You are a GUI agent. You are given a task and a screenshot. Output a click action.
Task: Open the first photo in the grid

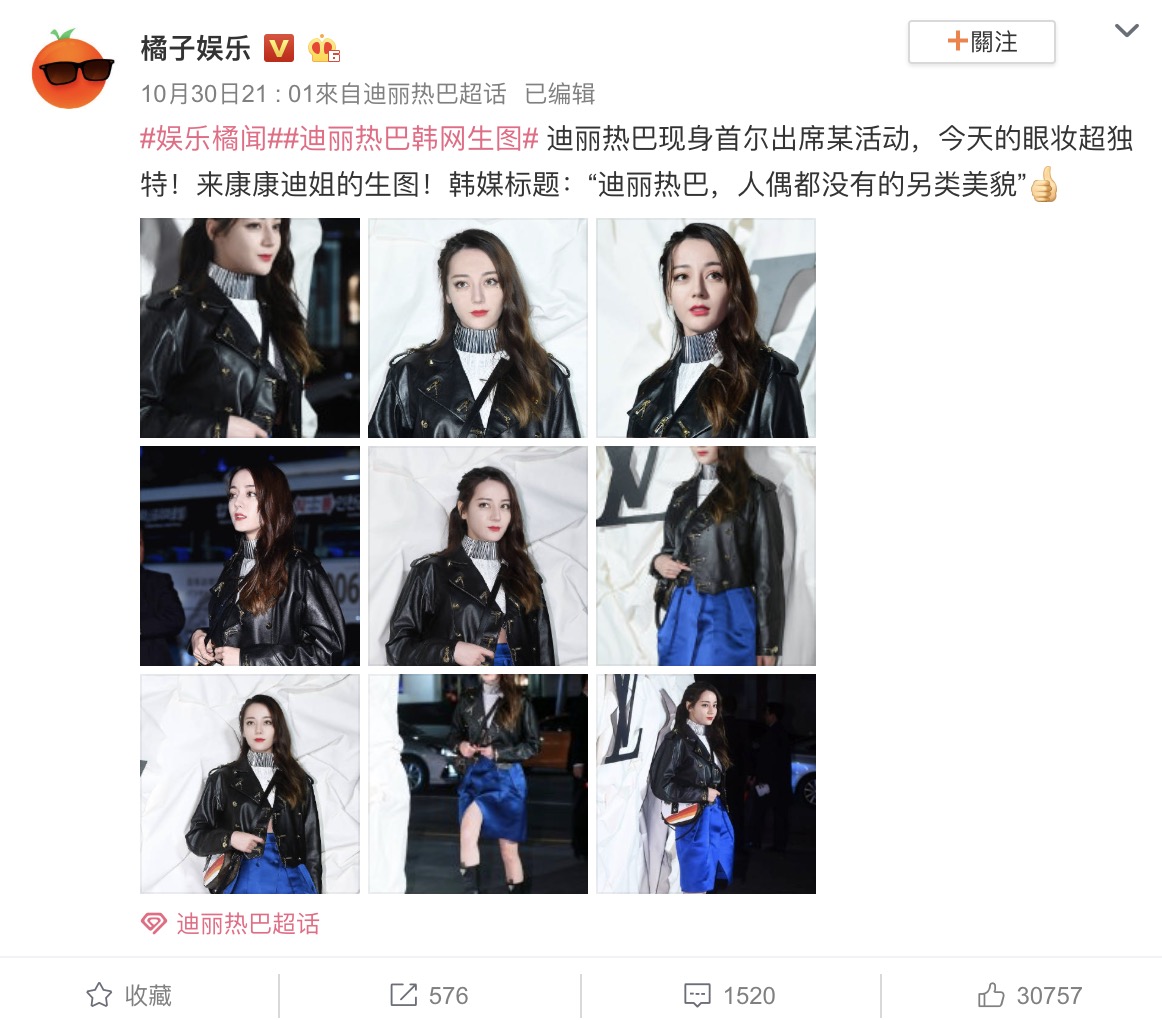(250, 328)
